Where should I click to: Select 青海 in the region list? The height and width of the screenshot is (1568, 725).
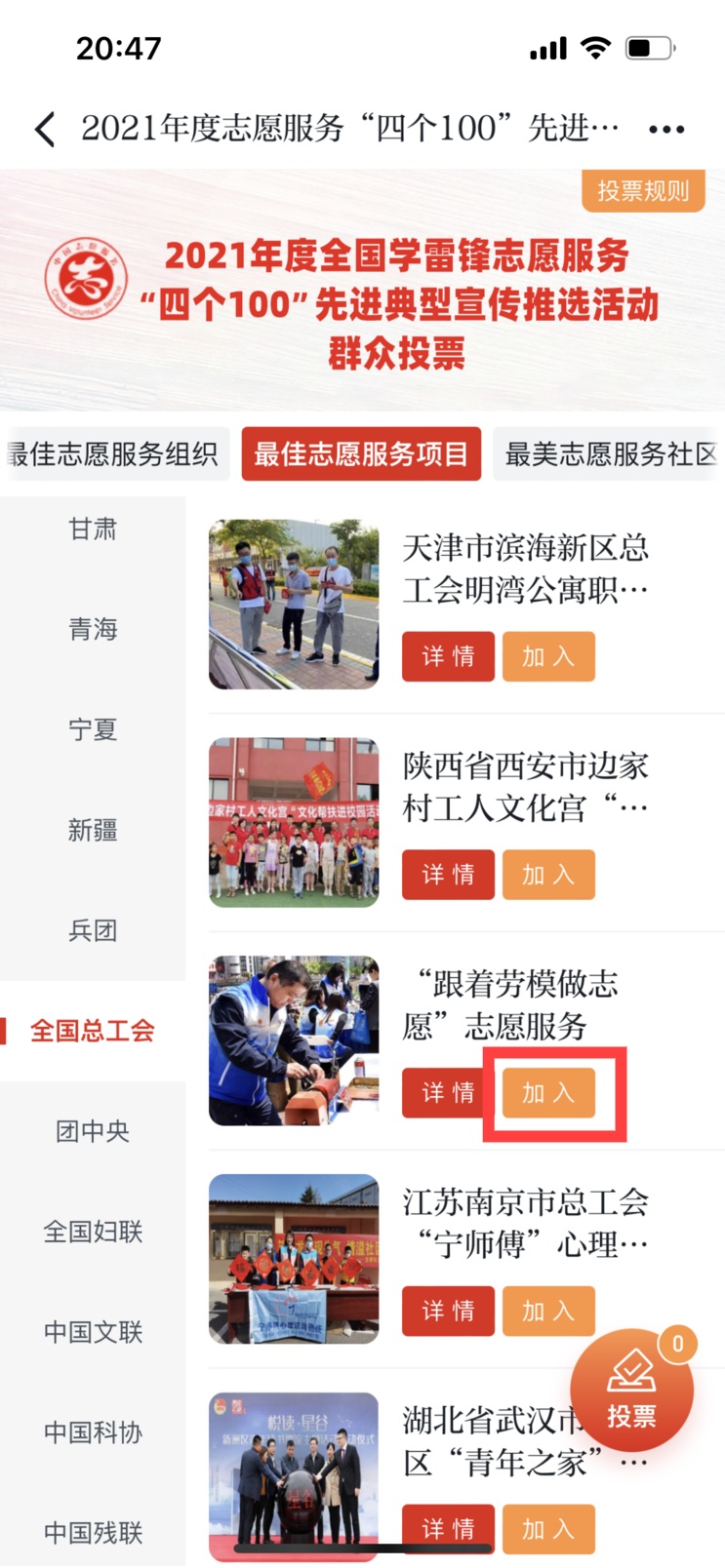(93, 630)
